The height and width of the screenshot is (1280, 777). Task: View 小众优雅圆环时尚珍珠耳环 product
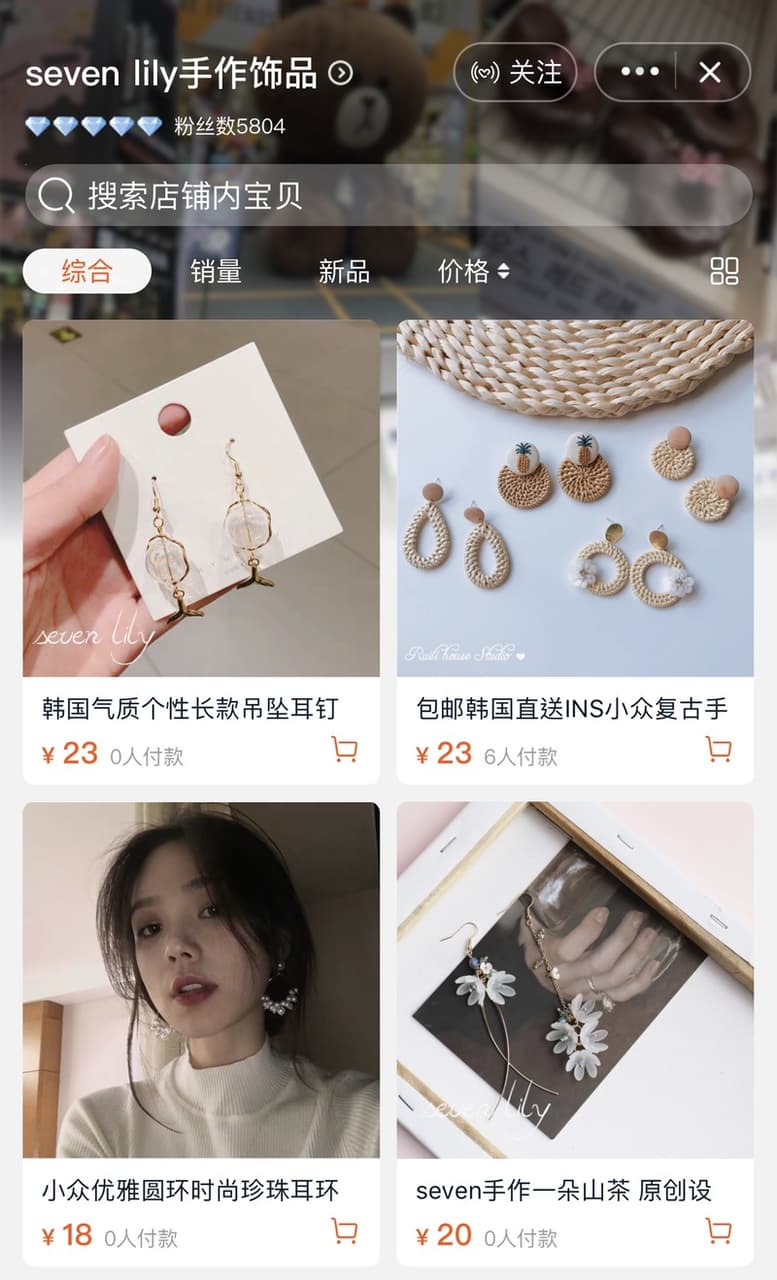pyautogui.click(x=201, y=1034)
